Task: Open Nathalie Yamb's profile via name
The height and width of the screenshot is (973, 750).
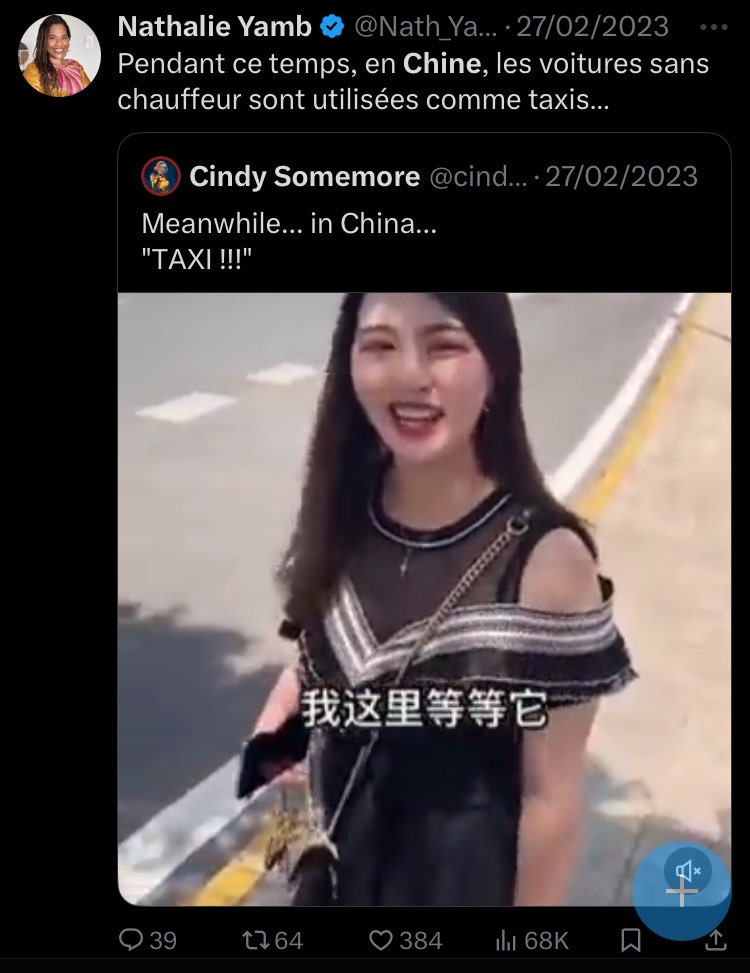Action: [214, 27]
